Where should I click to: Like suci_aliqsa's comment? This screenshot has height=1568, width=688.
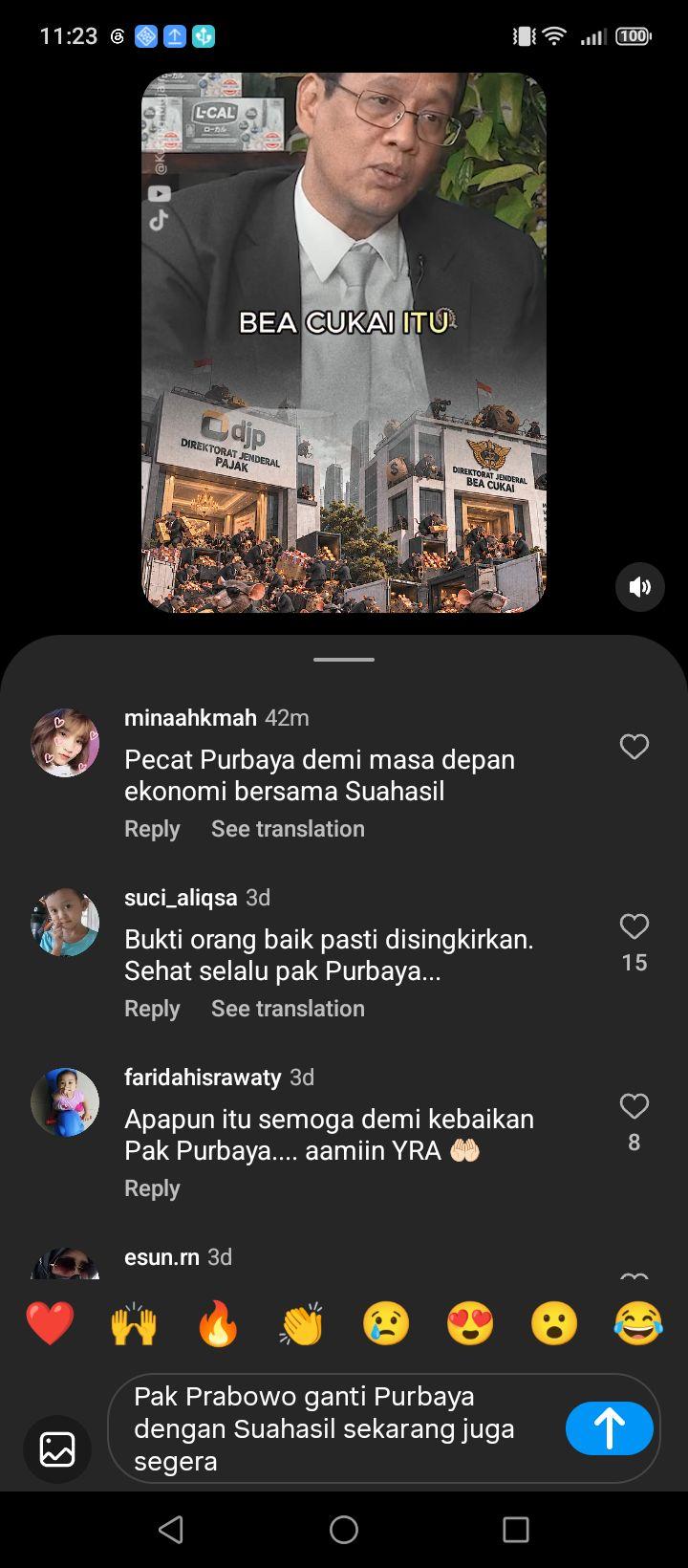(634, 926)
